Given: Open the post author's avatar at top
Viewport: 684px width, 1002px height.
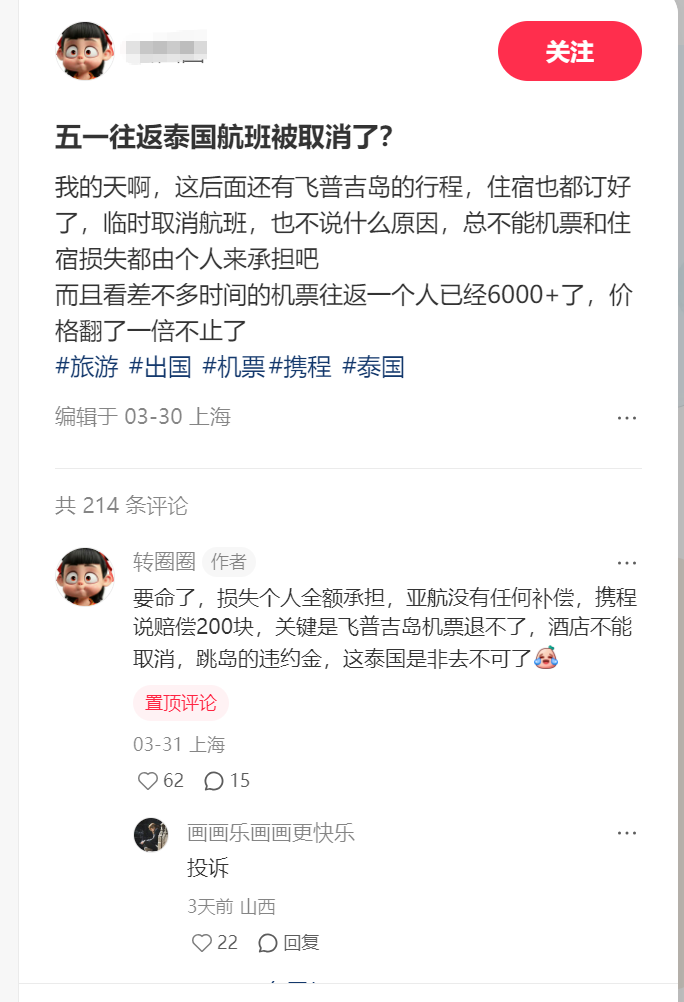Looking at the screenshot, I should [x=84, y=50].
